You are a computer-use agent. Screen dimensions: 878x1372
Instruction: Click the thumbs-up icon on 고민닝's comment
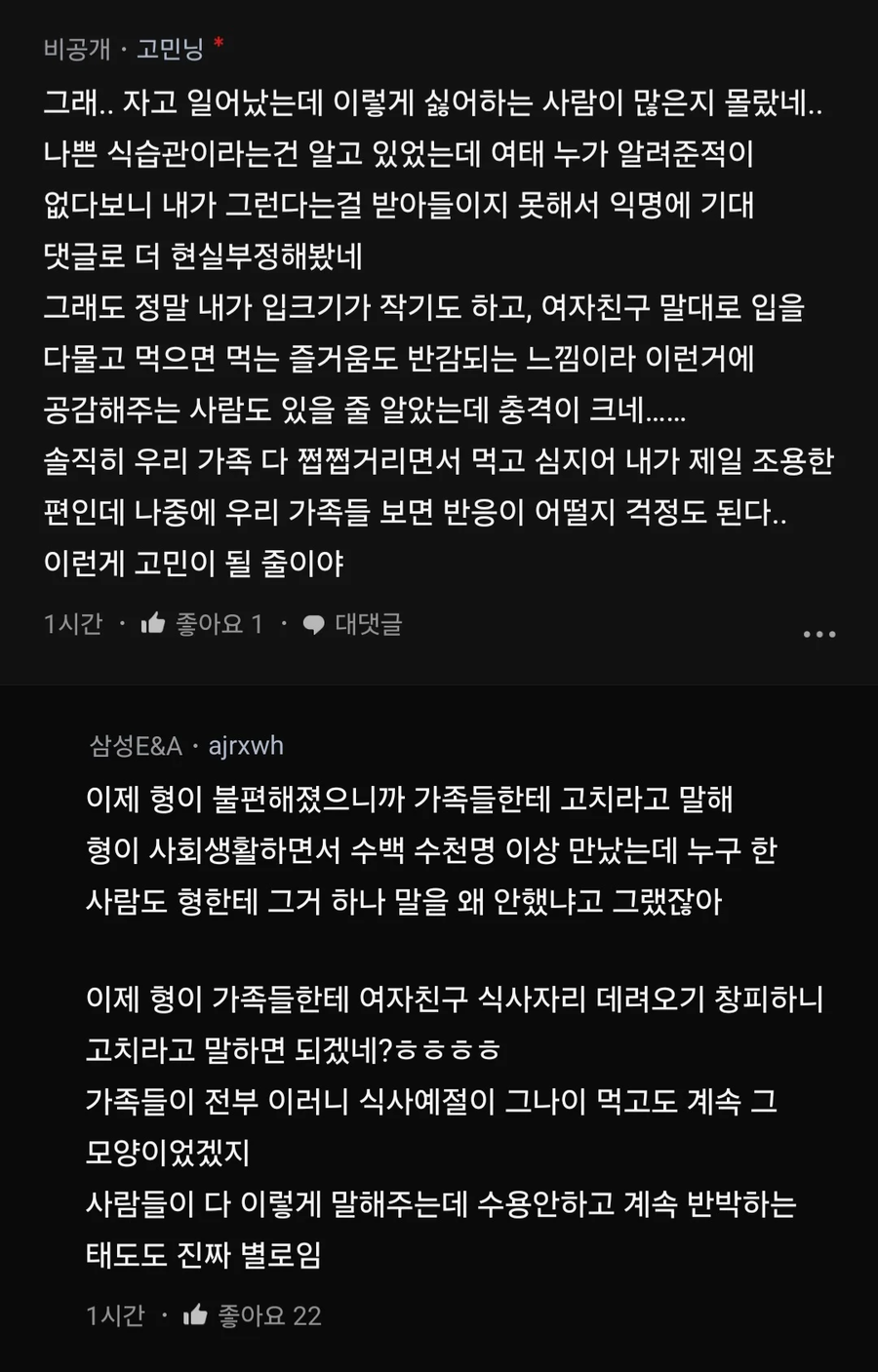154,622
